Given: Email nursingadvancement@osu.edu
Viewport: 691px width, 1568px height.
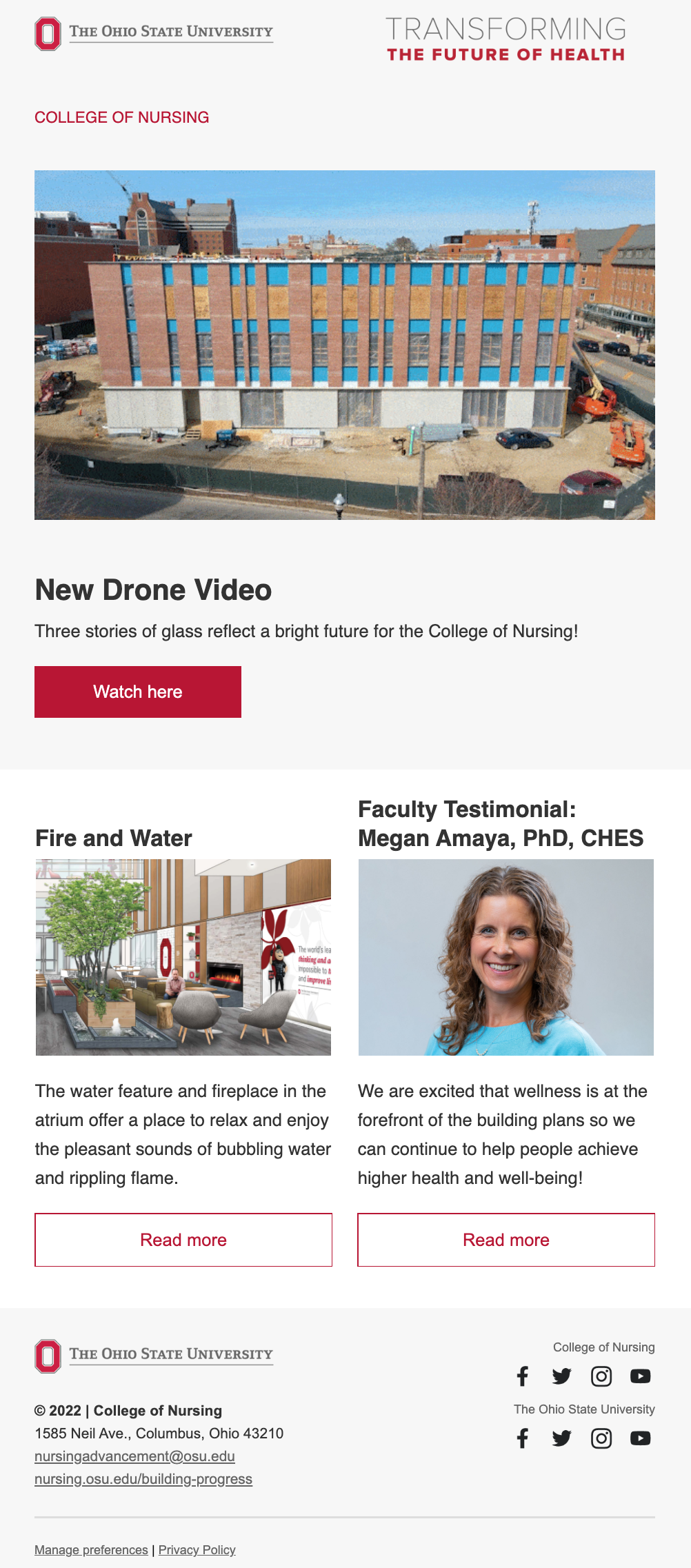Looking at the screenshot, I should pos(134,1456).
